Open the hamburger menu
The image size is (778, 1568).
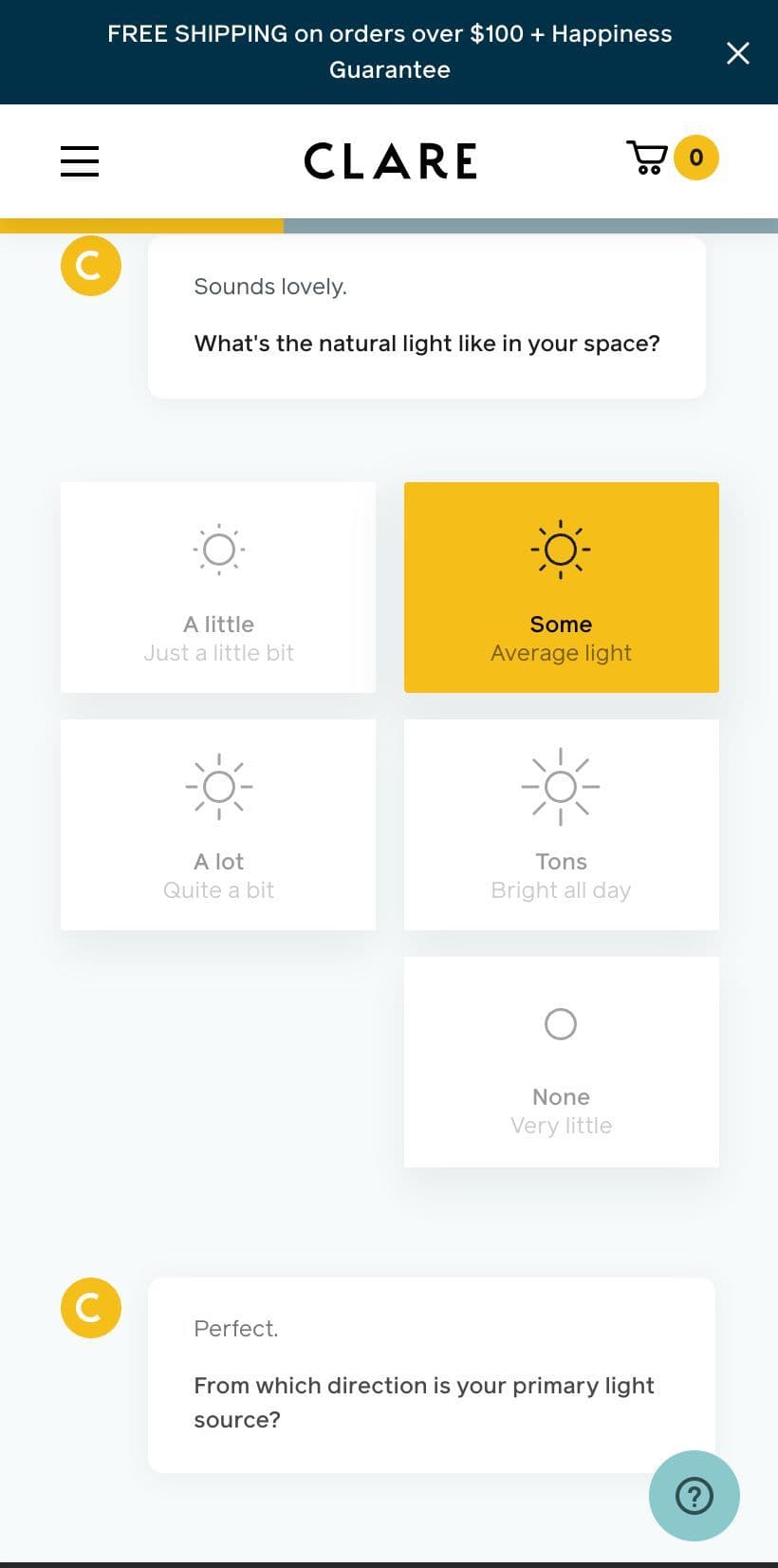pos(80,160)
